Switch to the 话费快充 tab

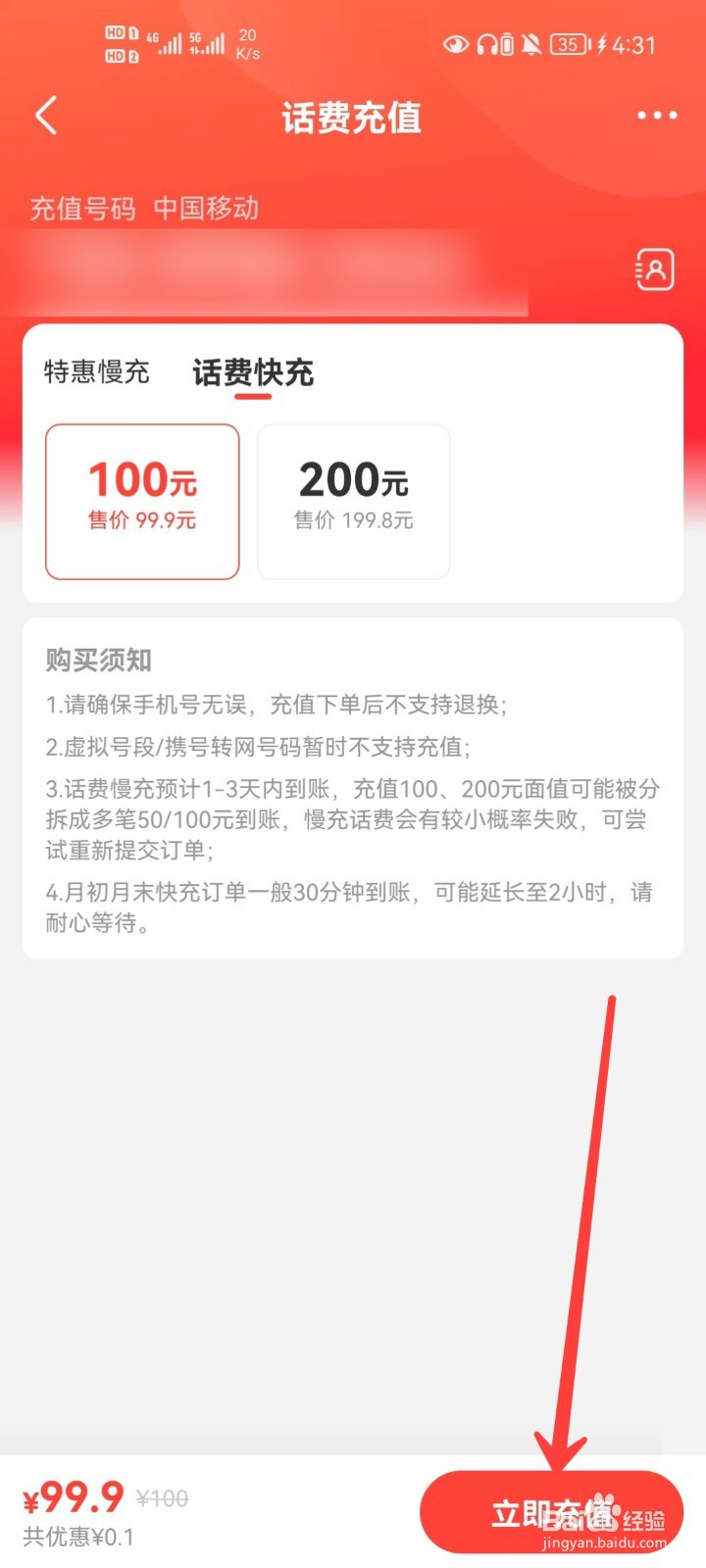point(252,372)
